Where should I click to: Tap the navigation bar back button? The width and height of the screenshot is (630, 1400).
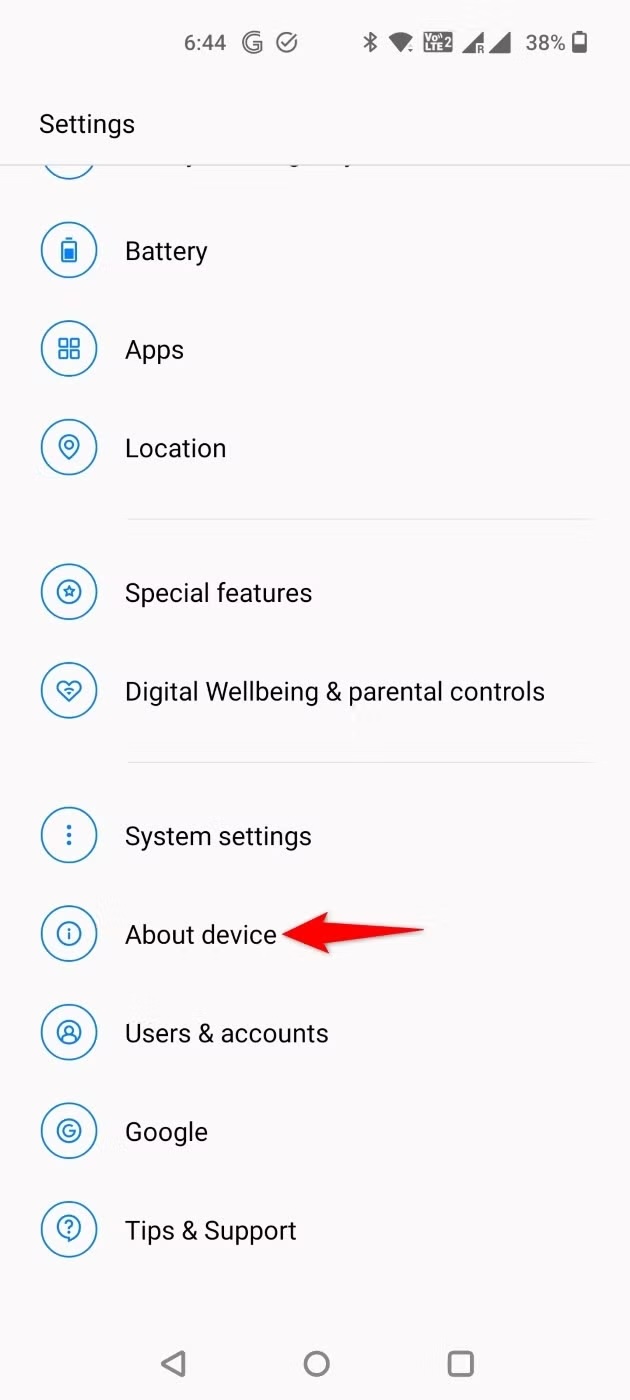tap(173, 1363)
